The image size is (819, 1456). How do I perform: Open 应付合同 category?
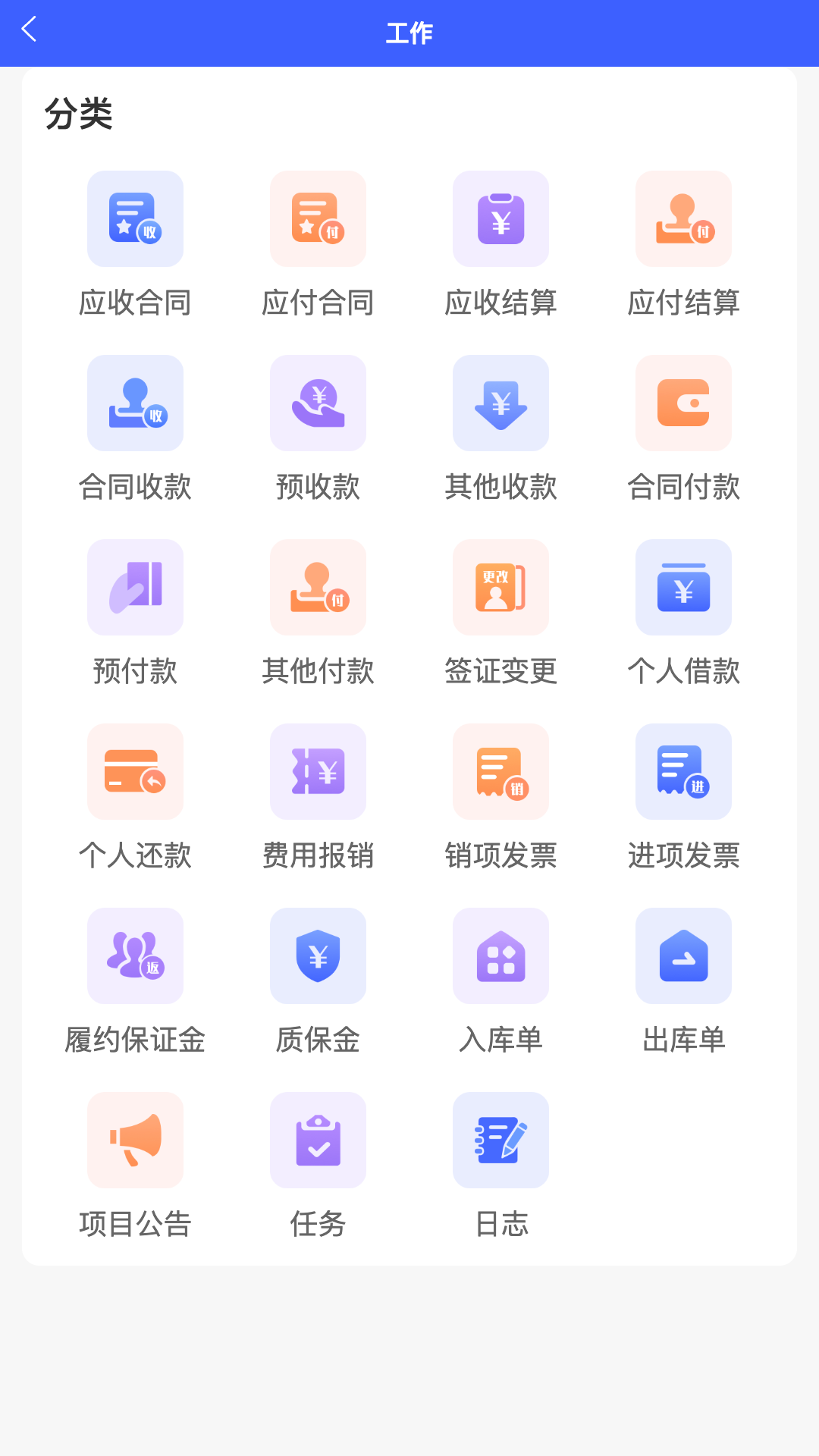(318, 219)
